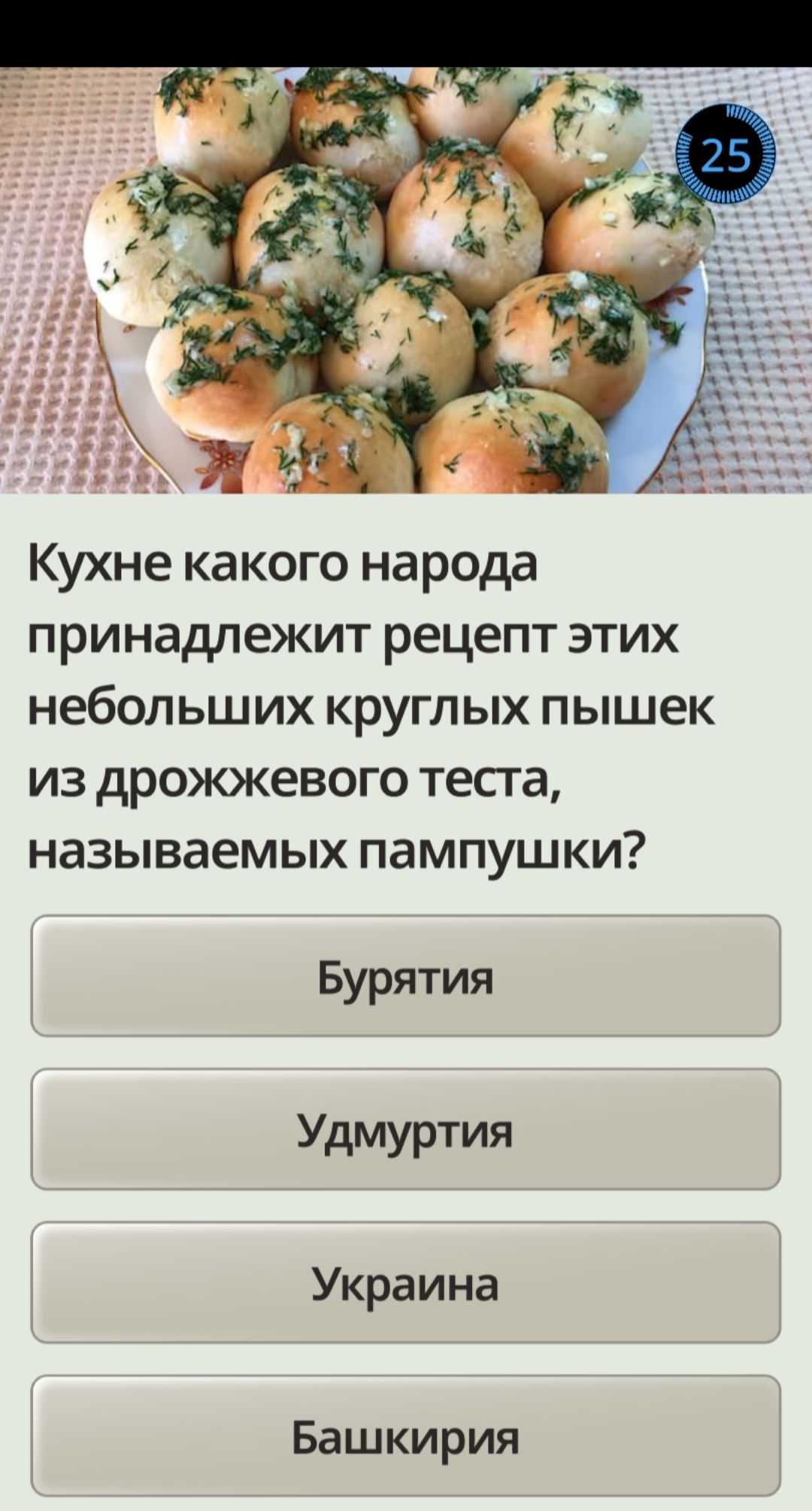The height and width of the screenshot is (1511, 812).
Task: Pick the Башкирия answer option
Action: click(x=405, y=1436)
